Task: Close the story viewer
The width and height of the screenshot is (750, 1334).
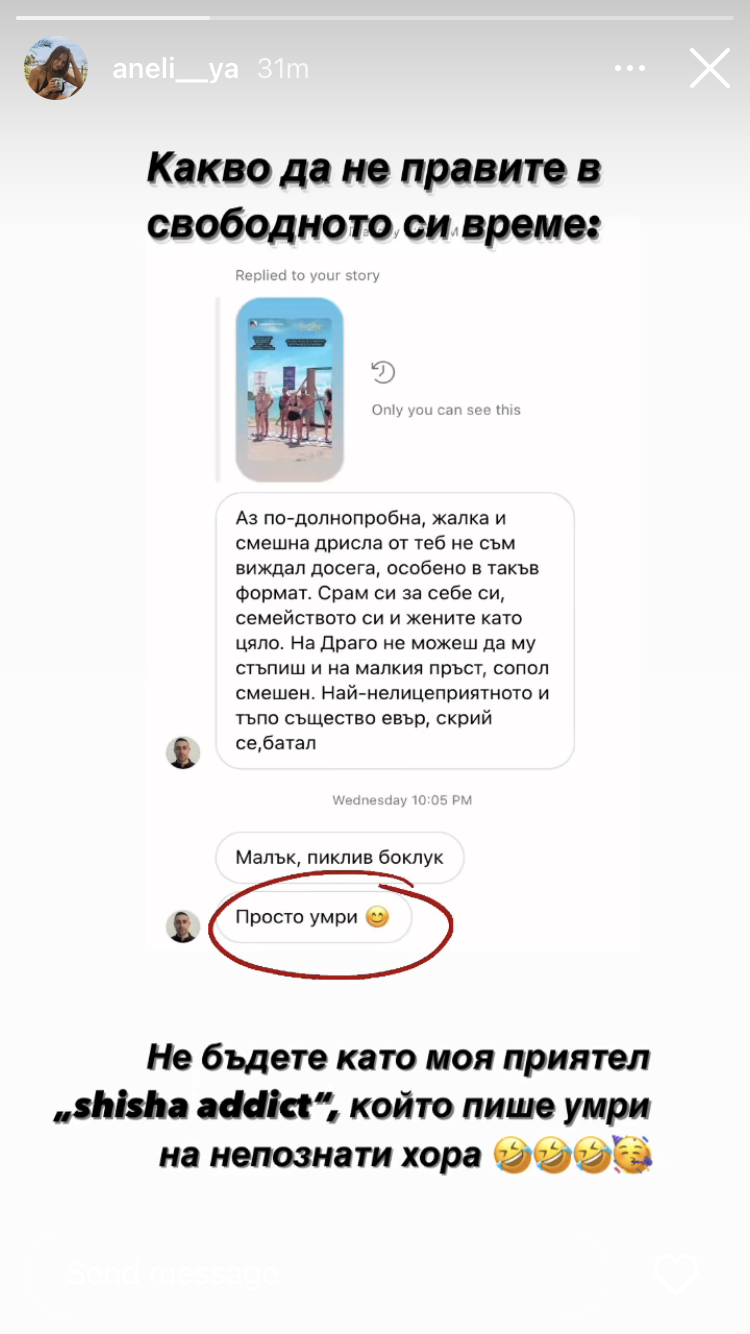Action: pyautogui.click(x=709, y=69)
